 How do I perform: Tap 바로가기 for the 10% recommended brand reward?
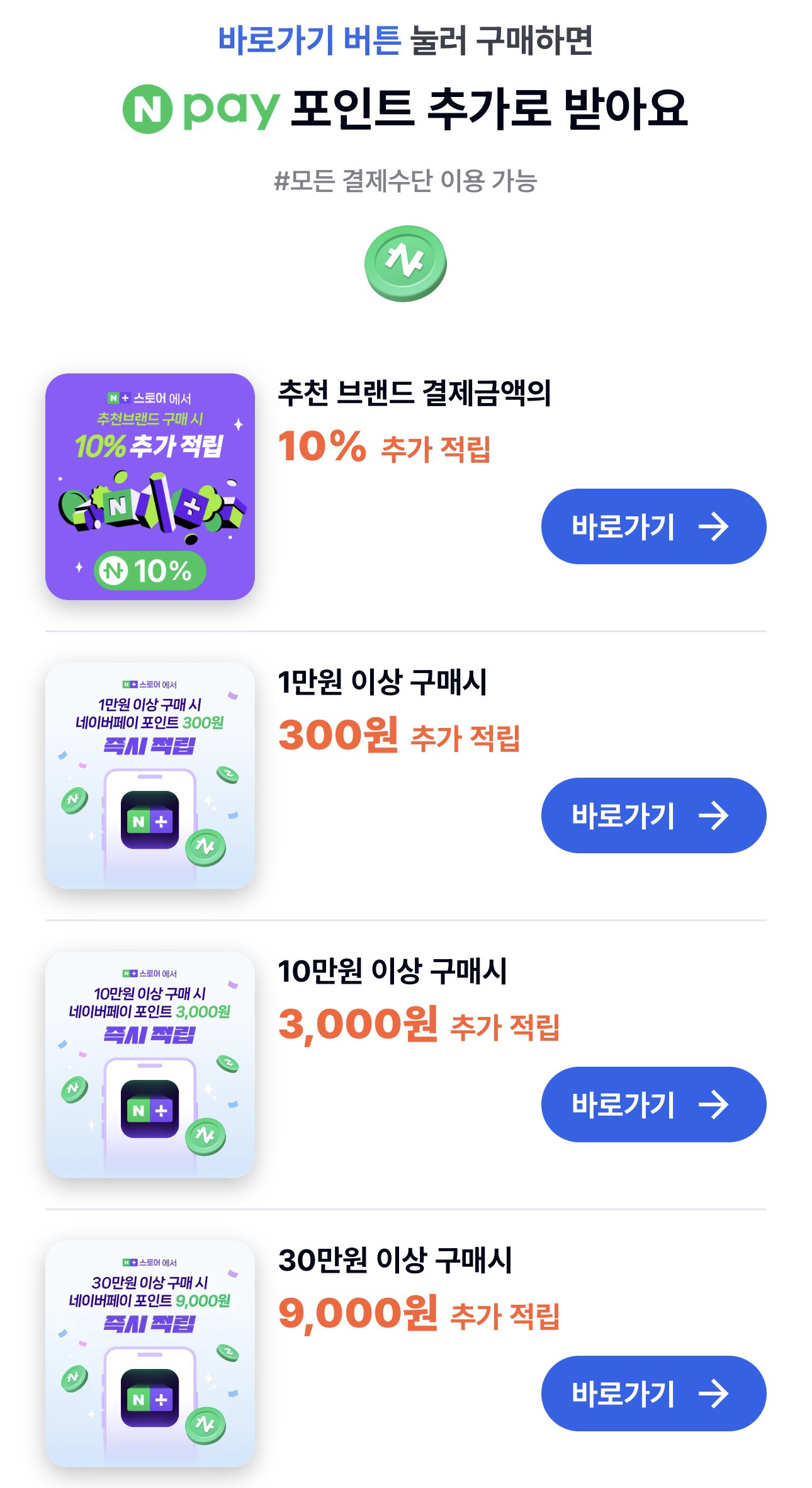[653, 526]
